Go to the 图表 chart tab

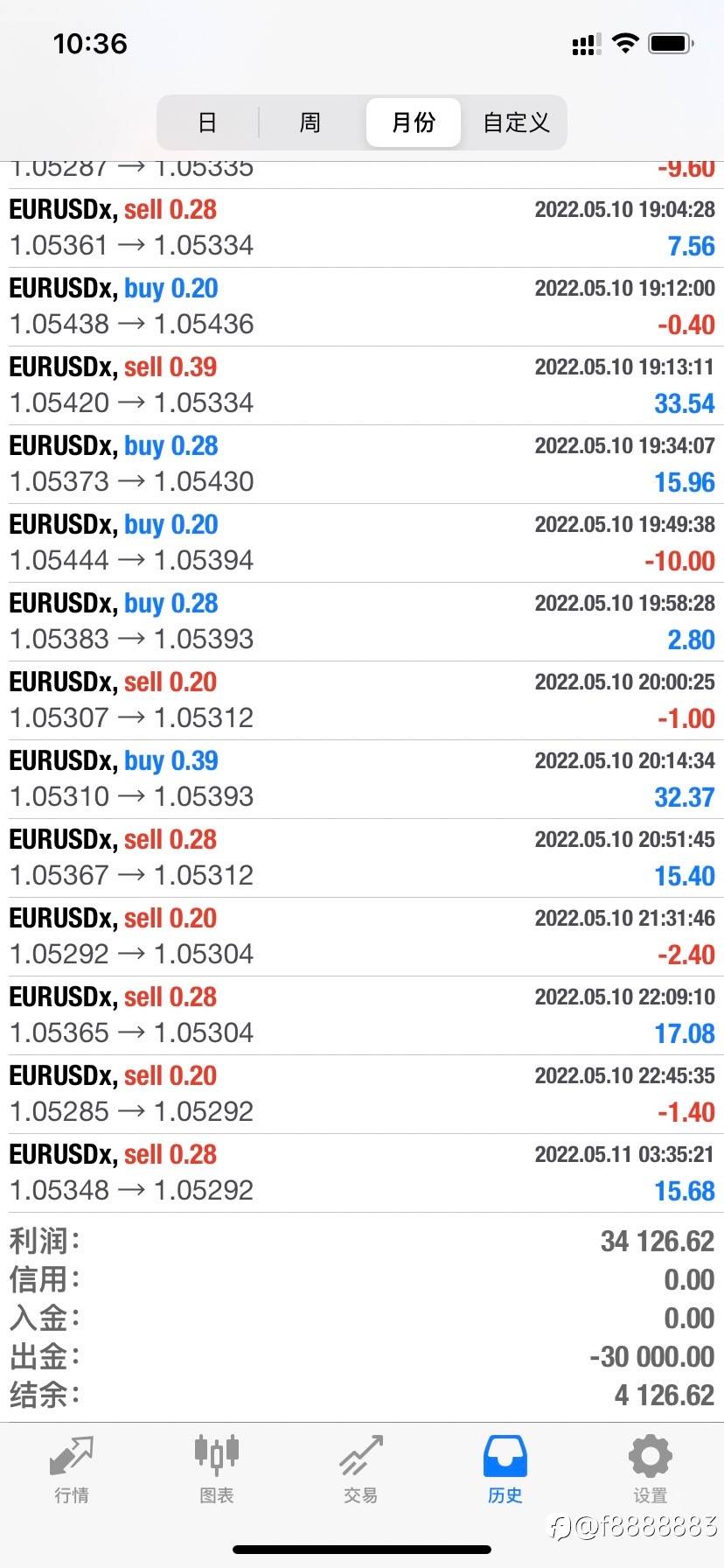216,1469
